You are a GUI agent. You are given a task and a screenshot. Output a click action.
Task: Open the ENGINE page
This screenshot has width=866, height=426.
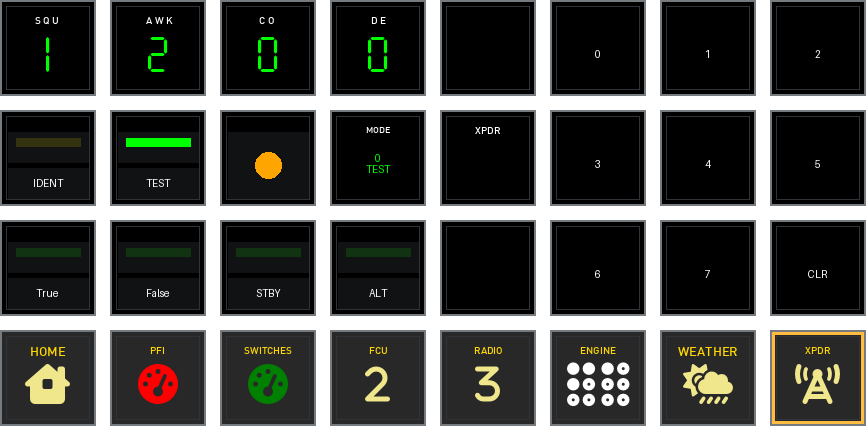tap(598, 378)
